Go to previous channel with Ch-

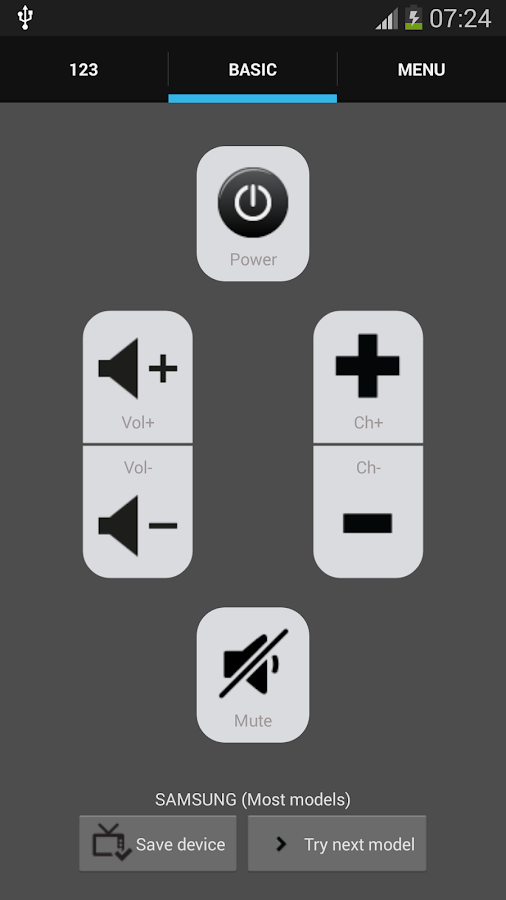tap(368, 511)
